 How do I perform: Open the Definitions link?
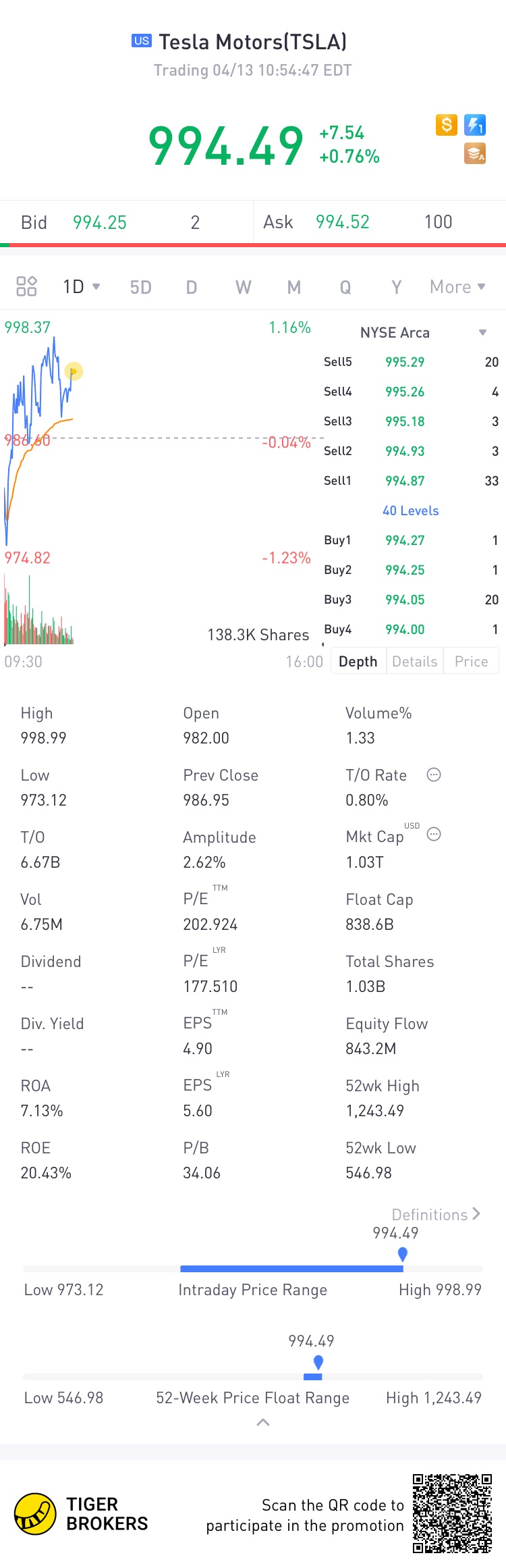click(x=436, y=1214)
